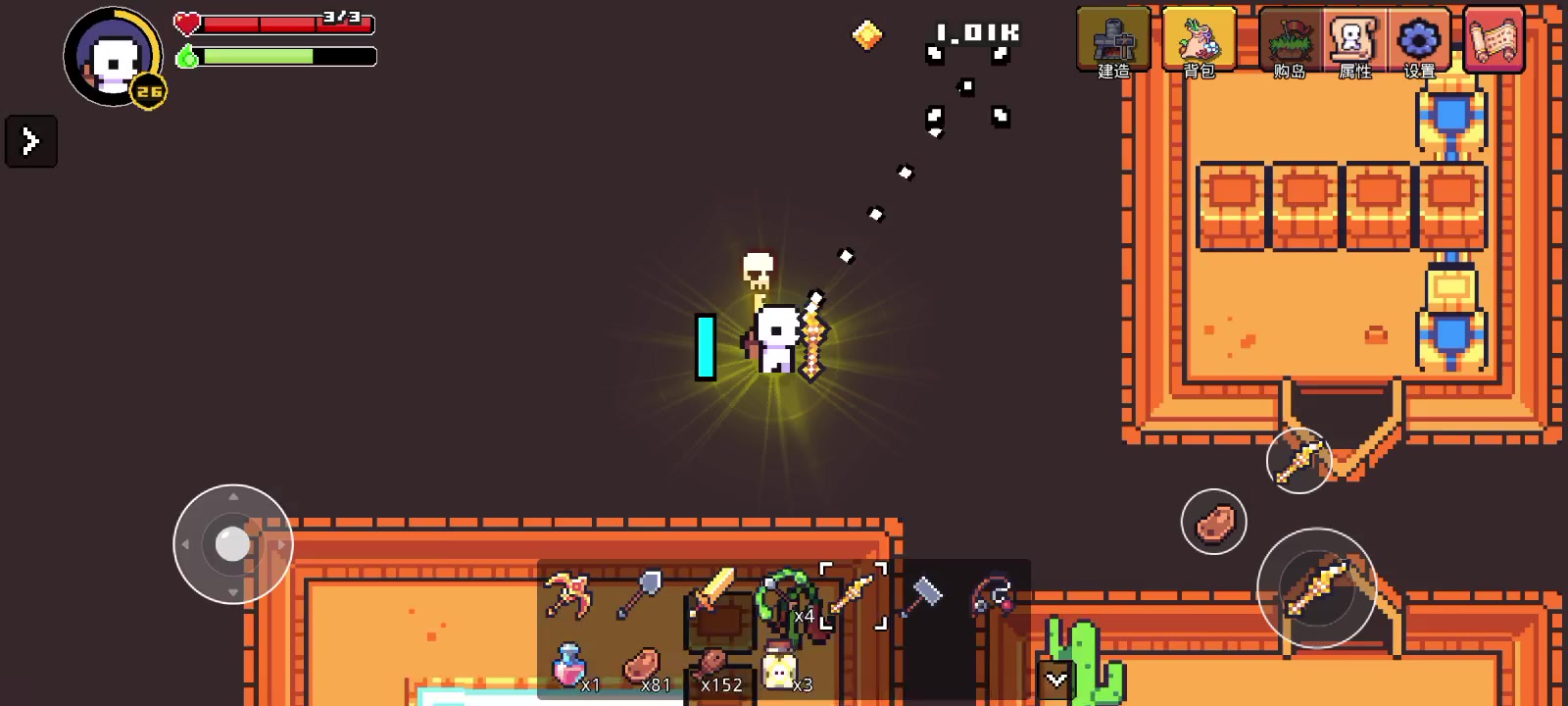Open the map scroll icon
Viewport: 1568px width, 706px height.
(x=1494, y=41)
